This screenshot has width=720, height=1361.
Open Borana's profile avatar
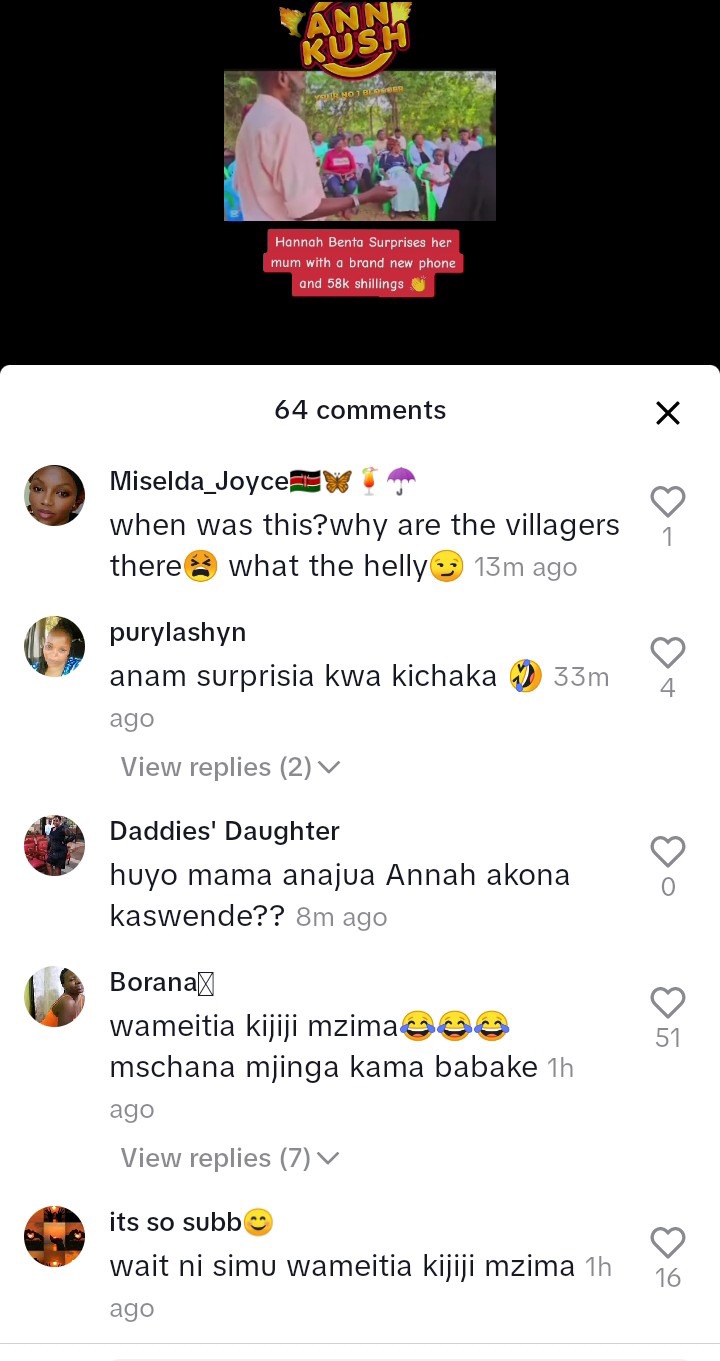point(54,996)
